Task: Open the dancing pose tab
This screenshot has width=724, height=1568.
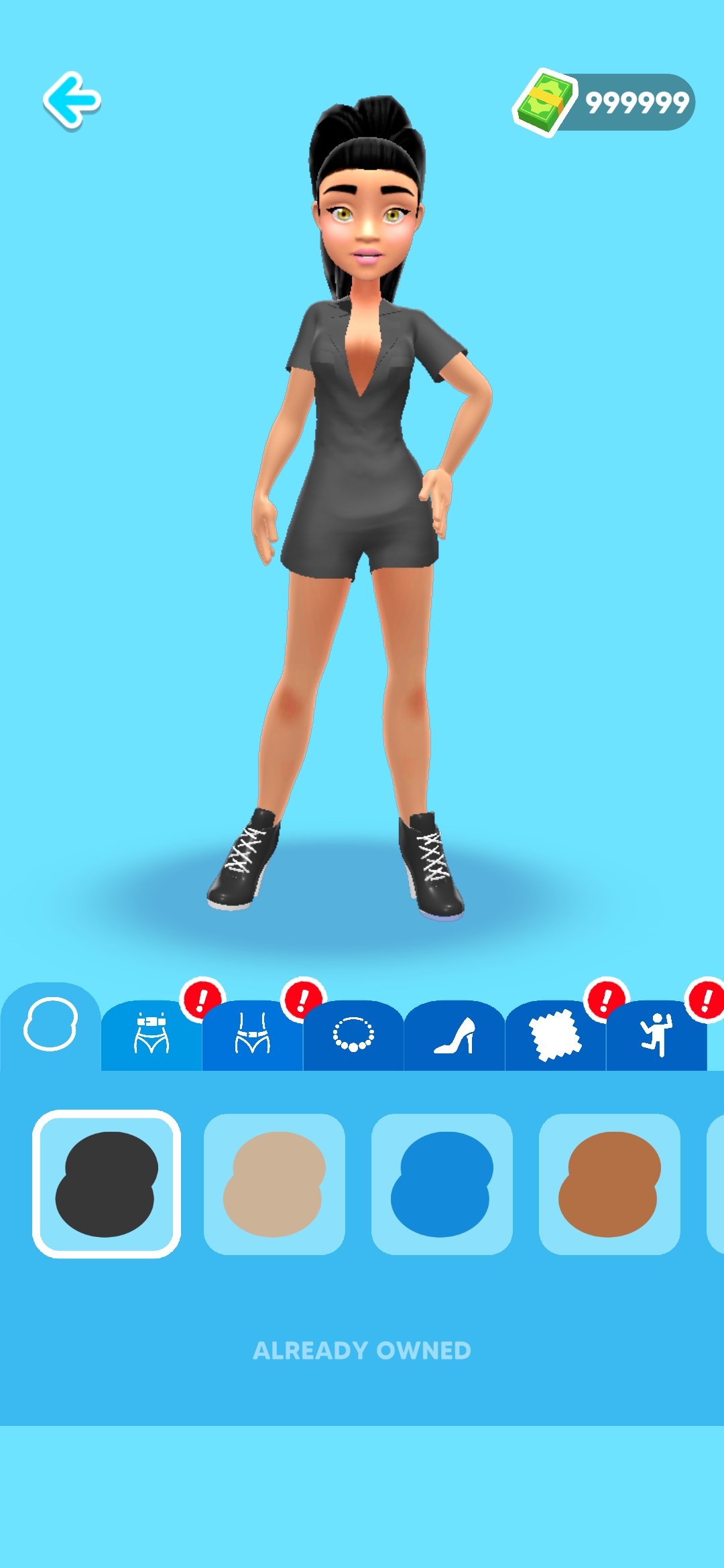Action: (656, 1035)
